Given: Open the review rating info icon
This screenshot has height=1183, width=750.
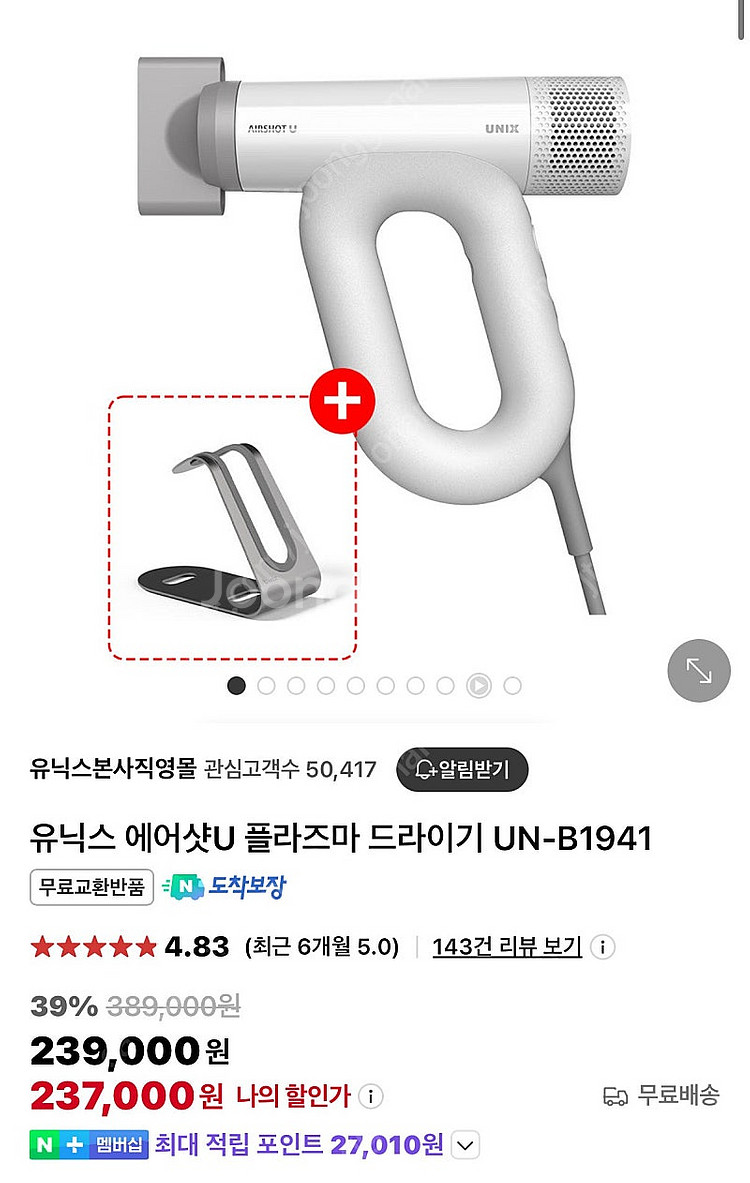Looking at the screenshot, I should point(602,946).
